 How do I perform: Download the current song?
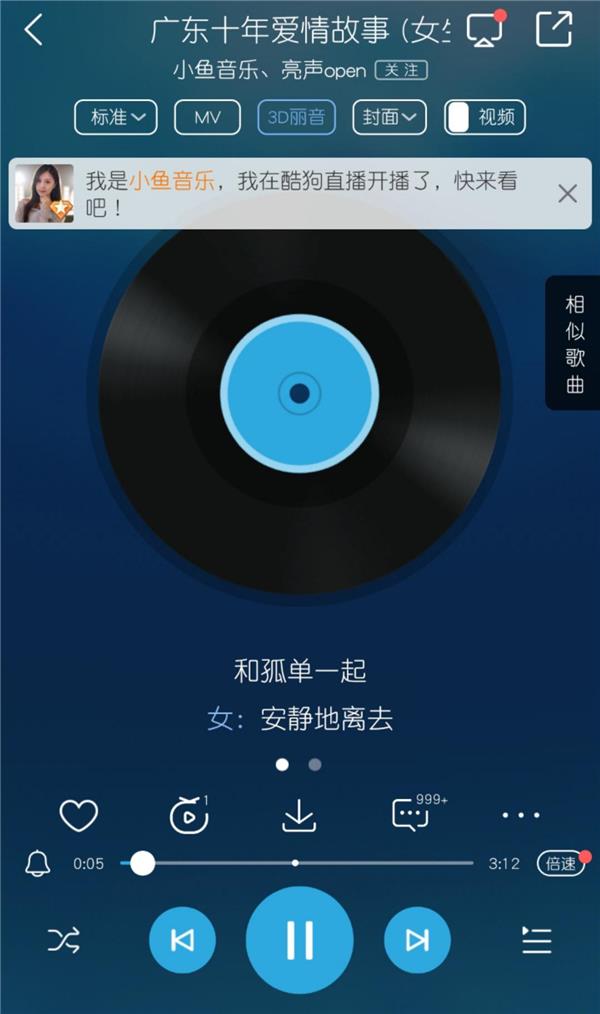tap(299, 815)
